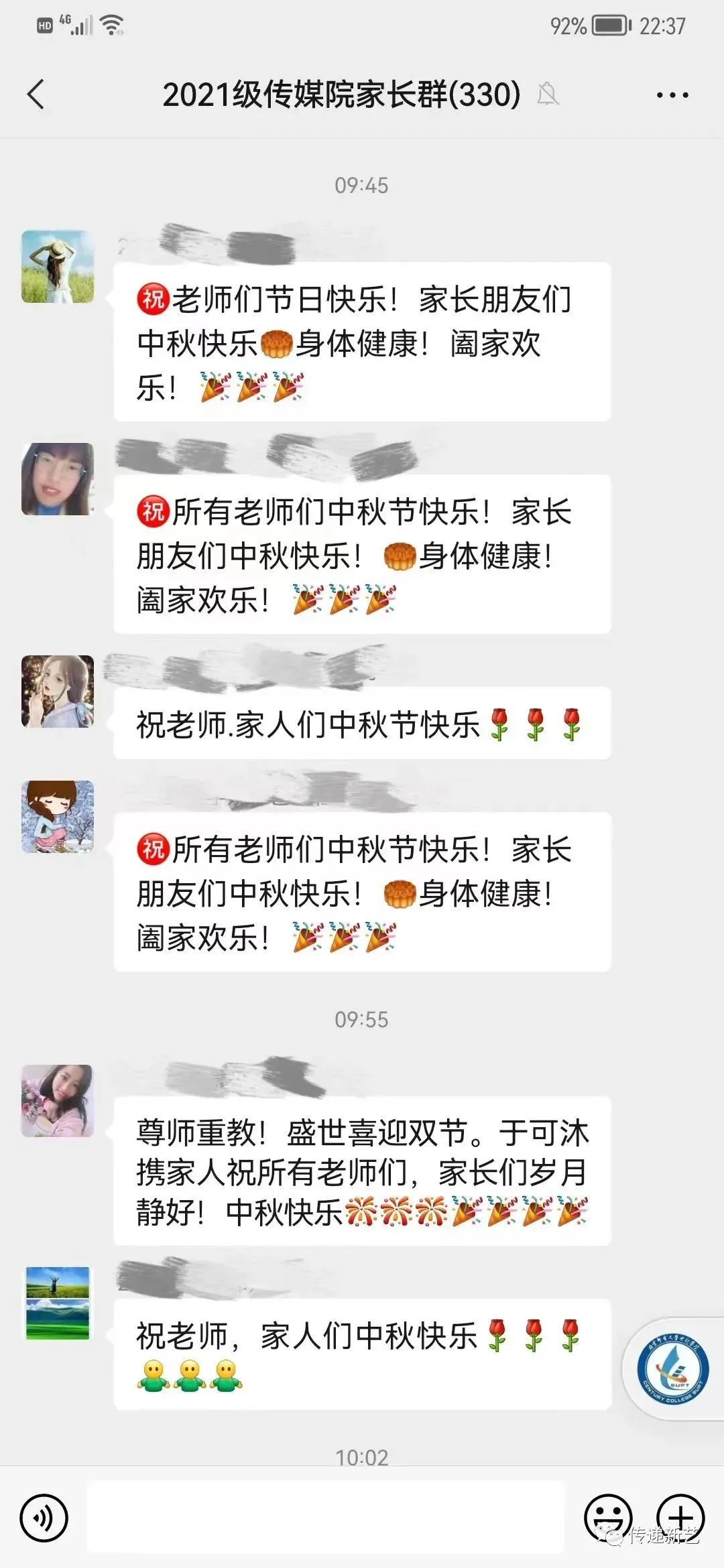The width and height of the screenshot is (724, 1568).
Task: Switch to voice message input
Action: [44, 1518]
